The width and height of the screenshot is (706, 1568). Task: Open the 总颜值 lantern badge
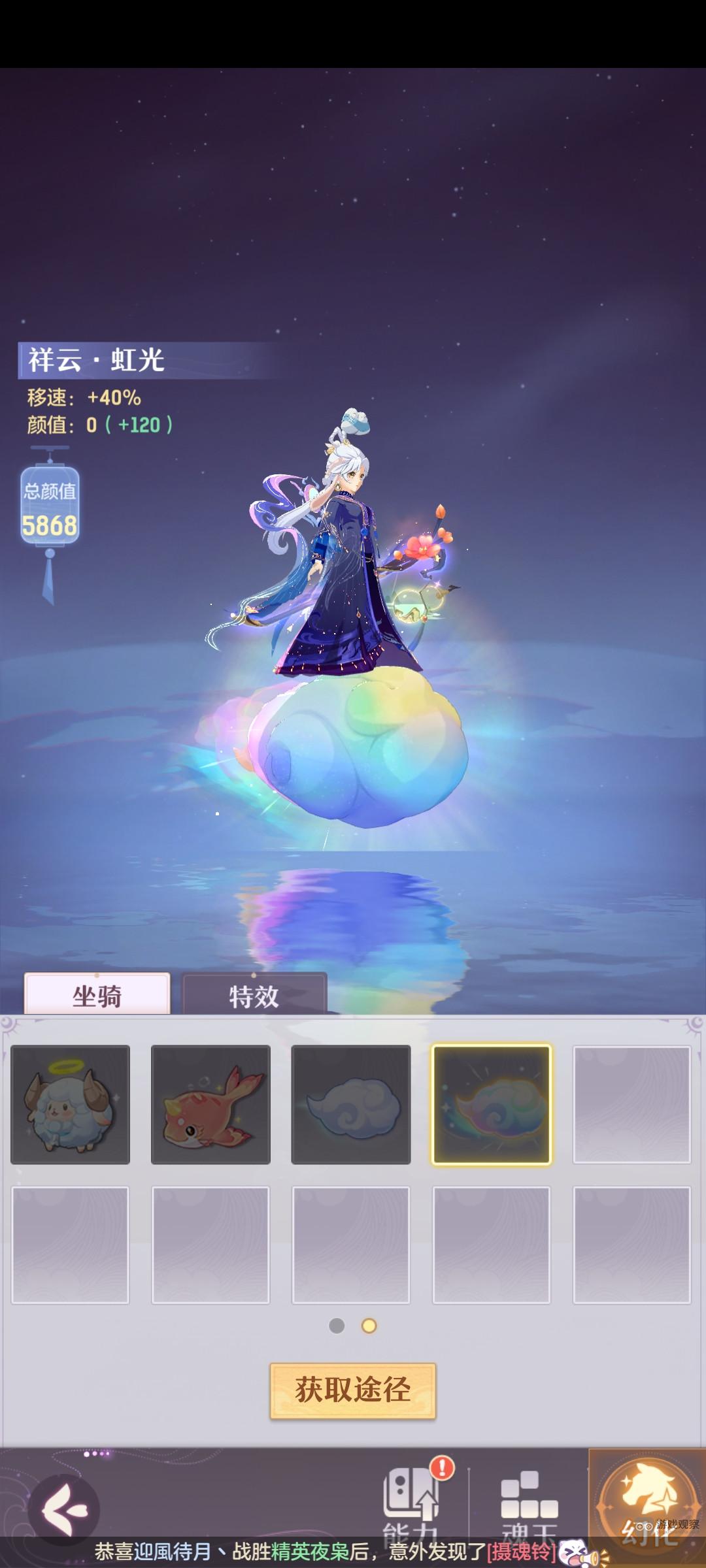(x=50, y=506)
